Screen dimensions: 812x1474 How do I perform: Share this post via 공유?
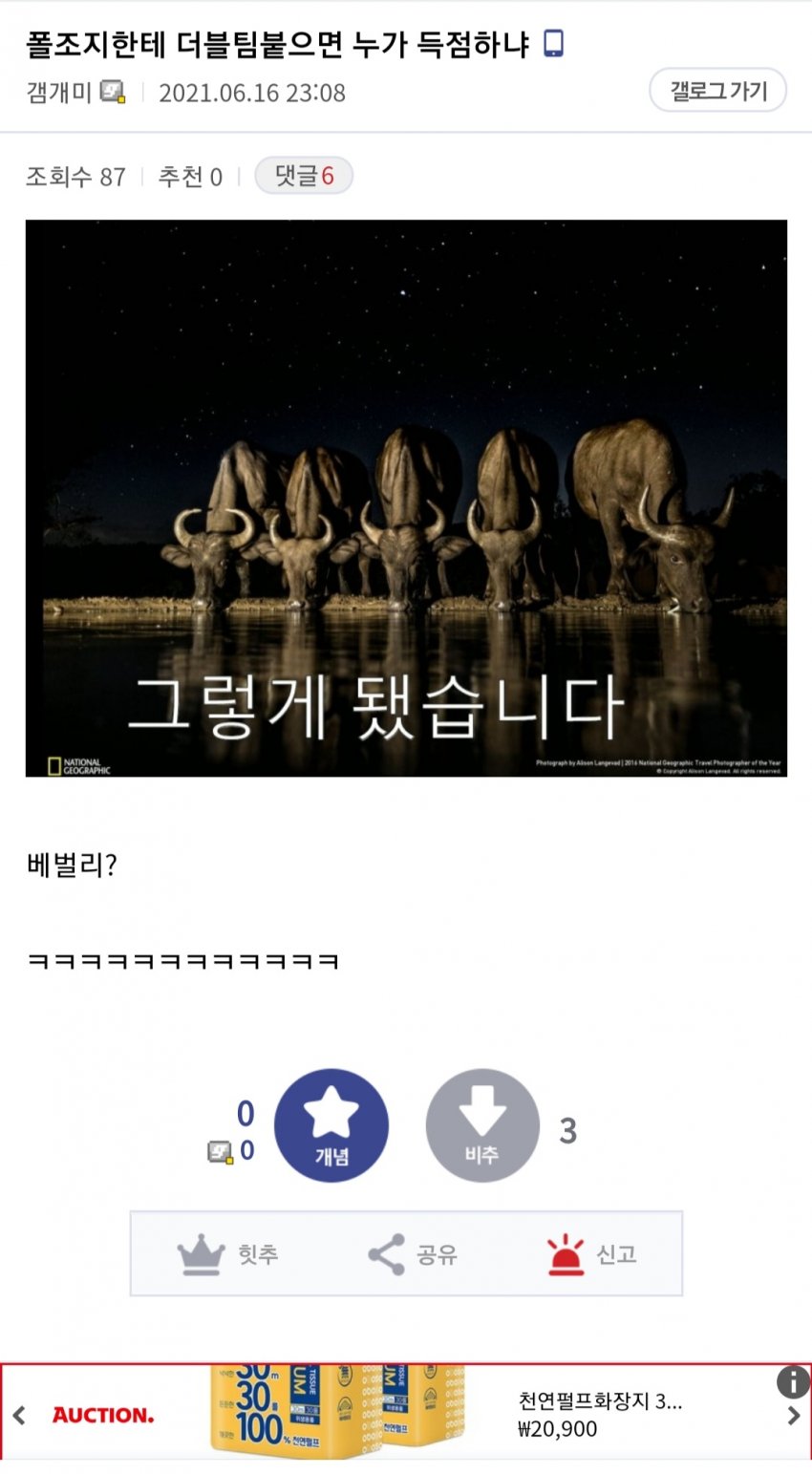pos(412,1253)
